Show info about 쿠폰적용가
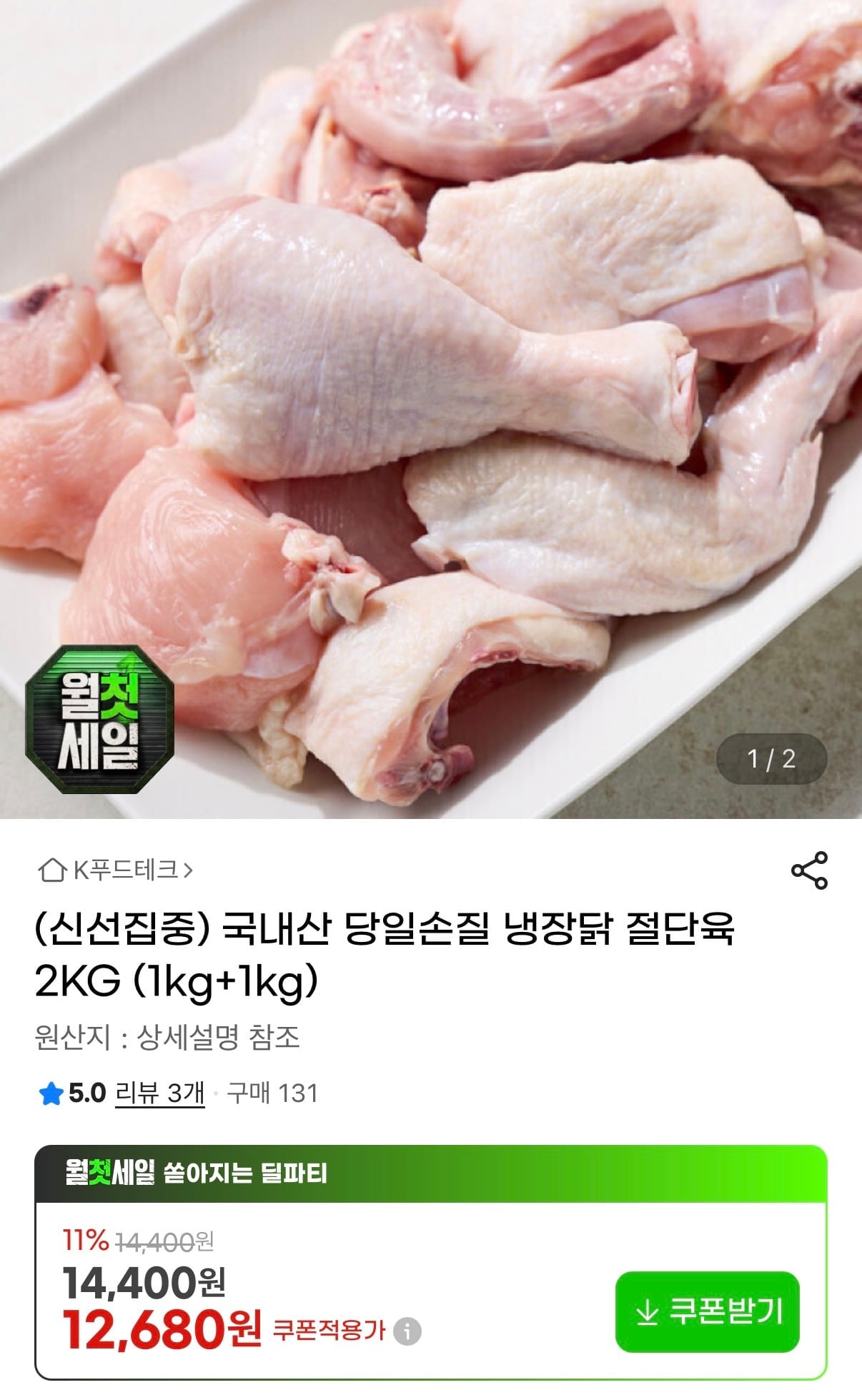This screenshot has width=862, height=1400. pyautogui.click(x=407, y=1331)
